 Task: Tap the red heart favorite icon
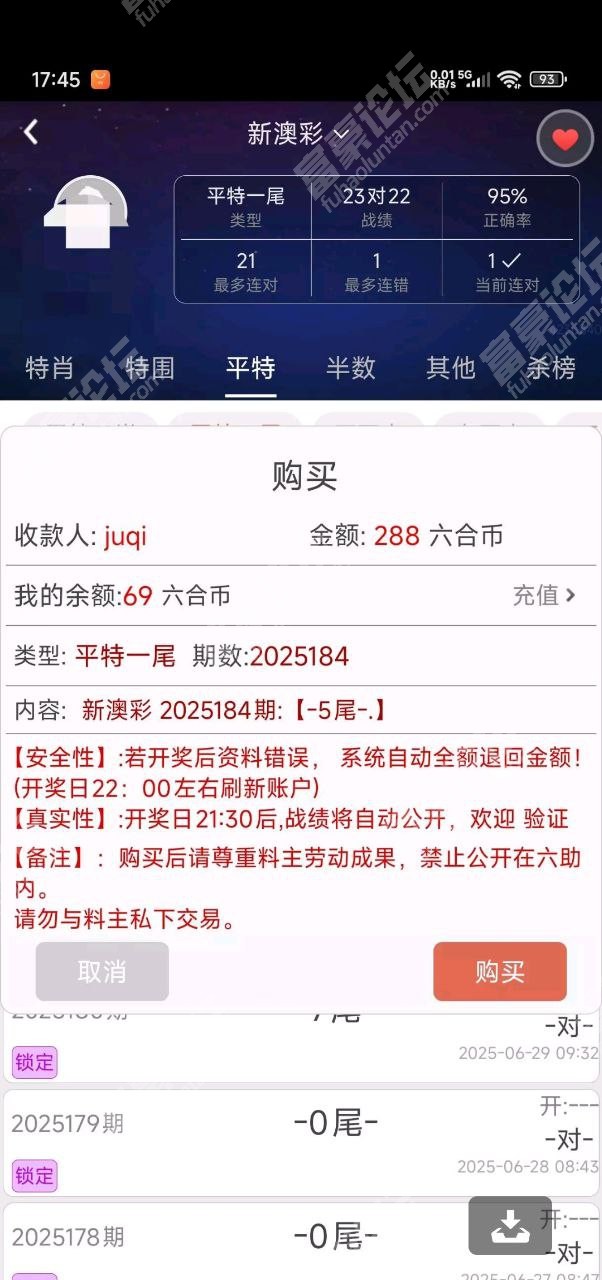[565, 139]
